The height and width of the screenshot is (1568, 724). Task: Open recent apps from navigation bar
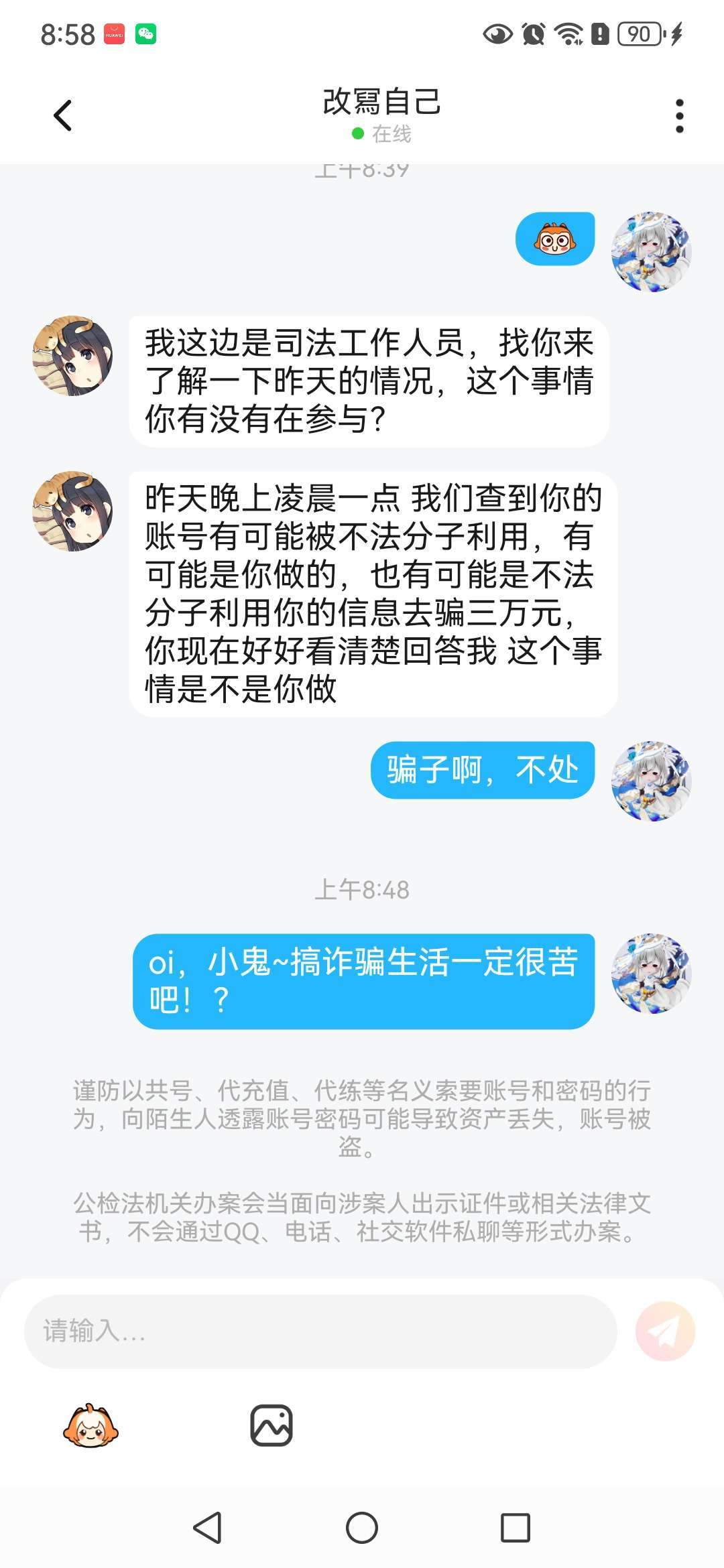tap(516, 1528)
